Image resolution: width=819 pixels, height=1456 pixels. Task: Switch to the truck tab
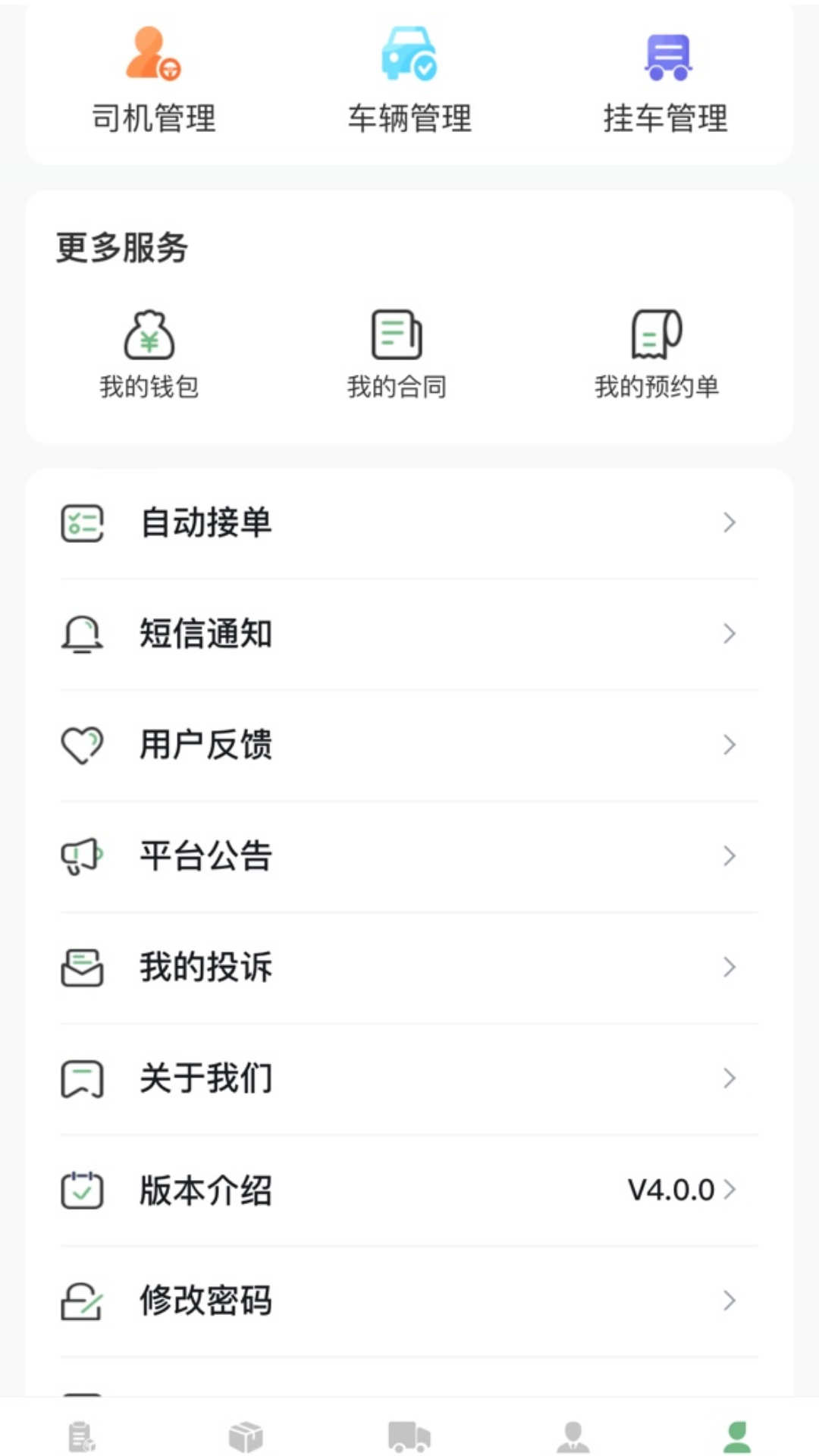tap(409, 1436)
